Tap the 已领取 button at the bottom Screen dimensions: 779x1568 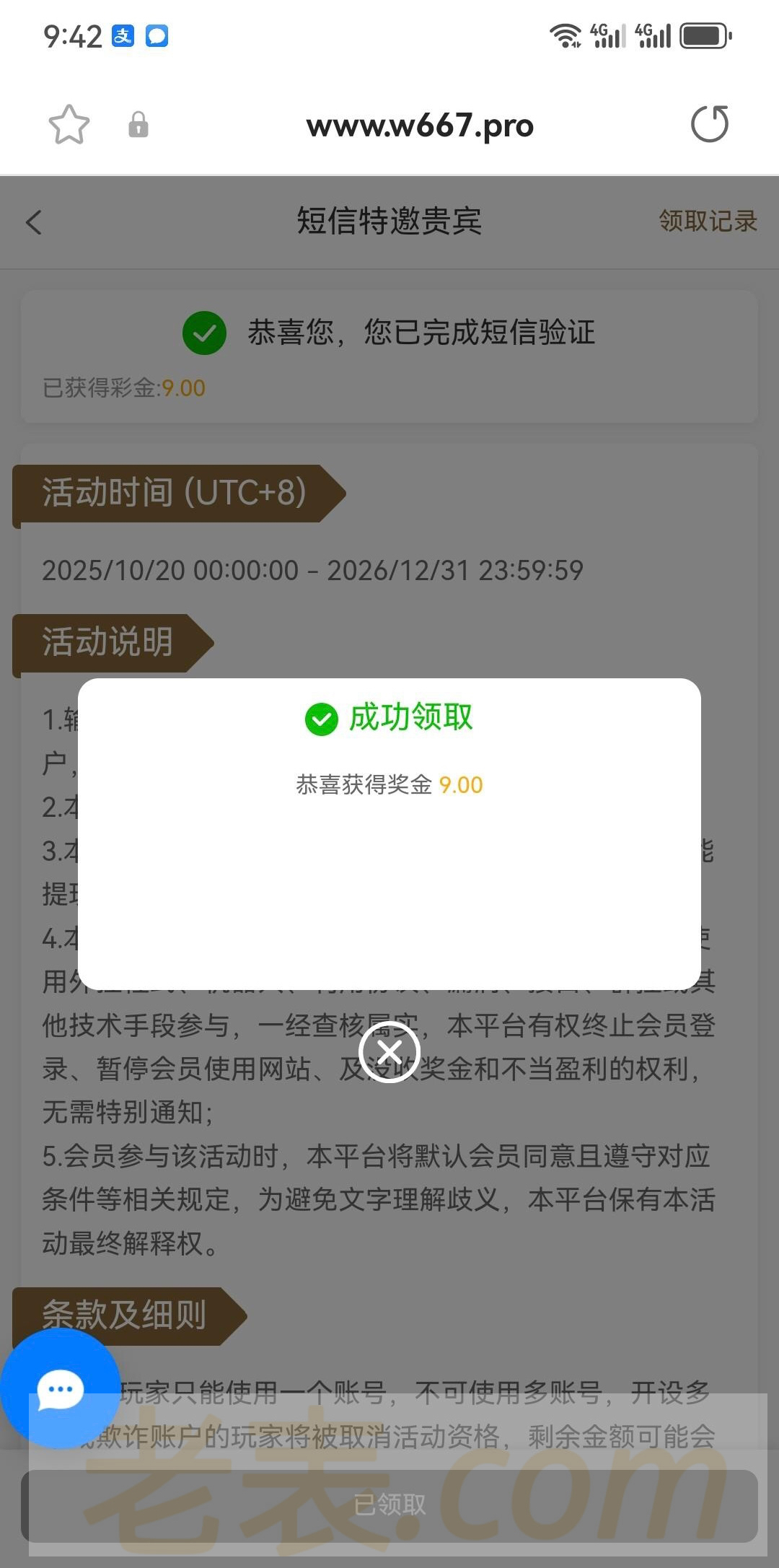click(389, 1505)
